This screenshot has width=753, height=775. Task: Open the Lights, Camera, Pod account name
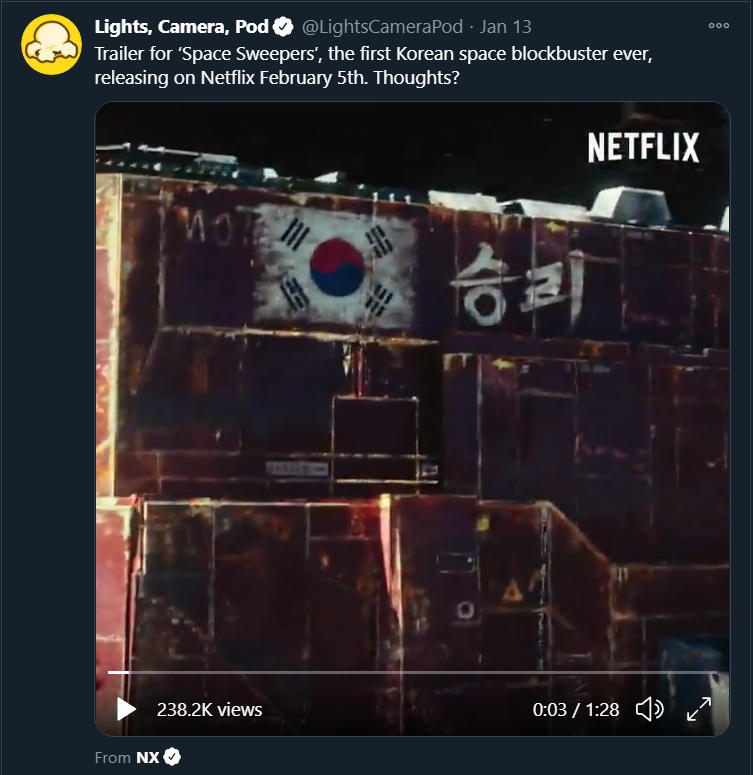(180, 26)
